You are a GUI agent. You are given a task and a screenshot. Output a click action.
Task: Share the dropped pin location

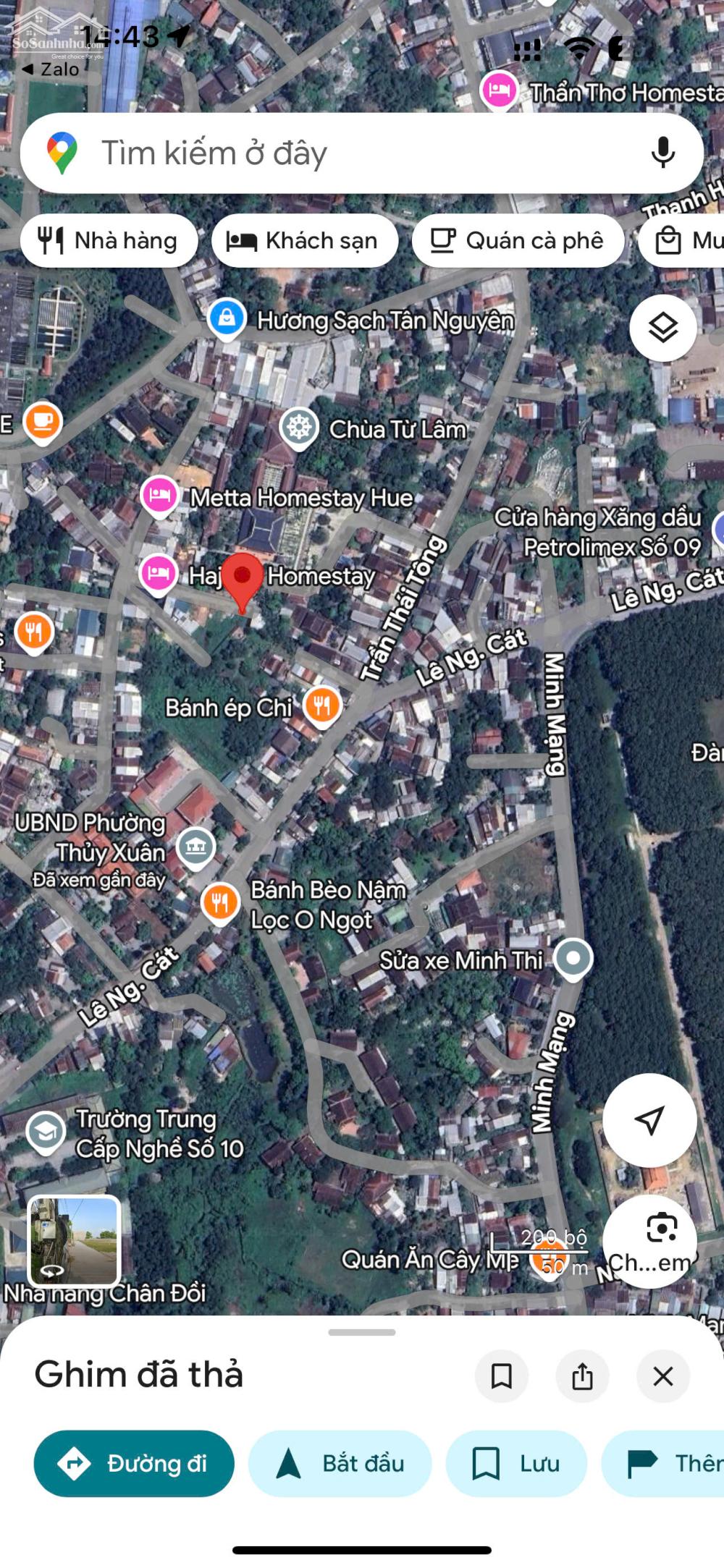point(582,1376)
